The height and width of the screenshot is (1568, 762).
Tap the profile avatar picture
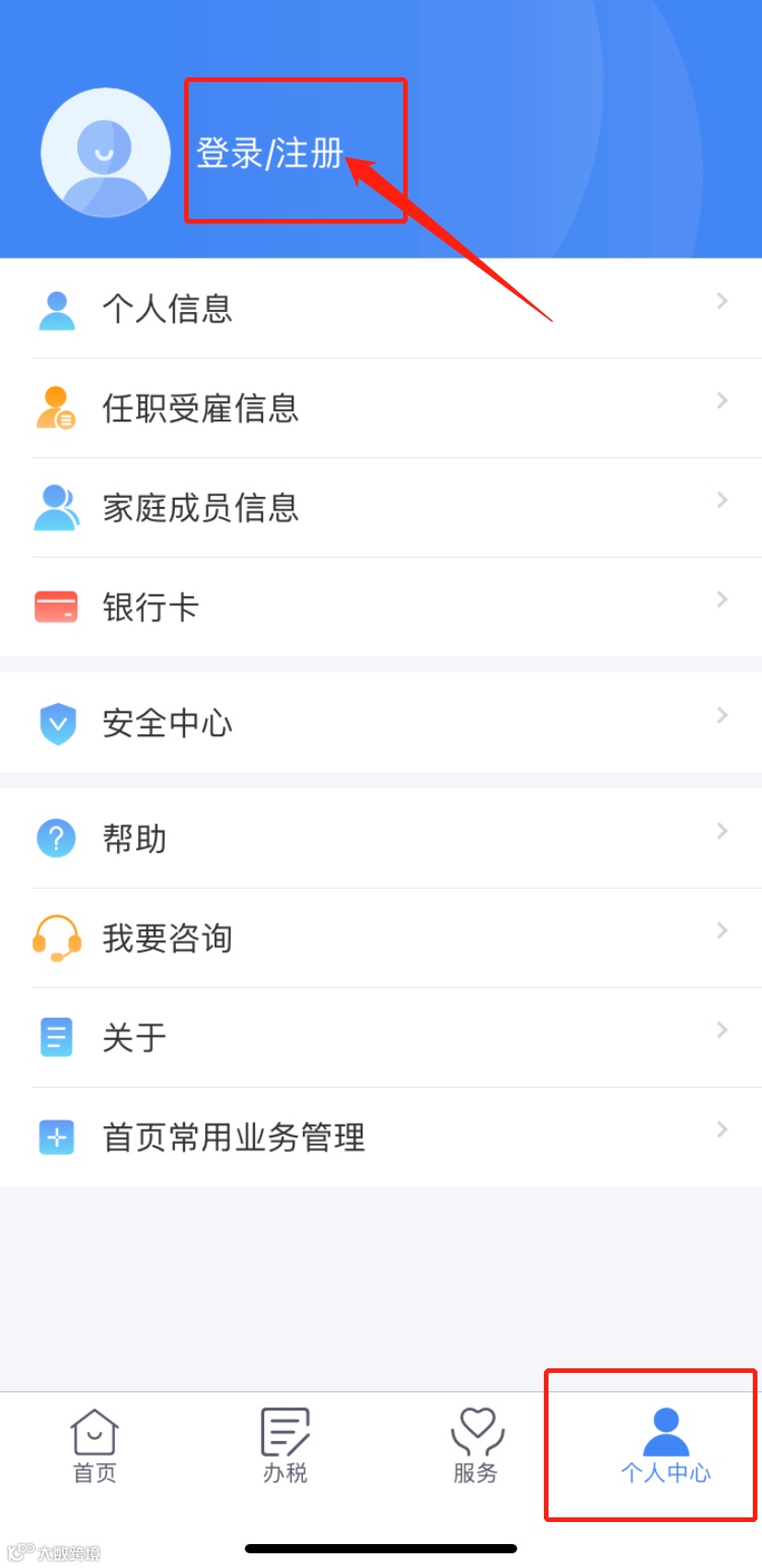[x=106, y=153]
